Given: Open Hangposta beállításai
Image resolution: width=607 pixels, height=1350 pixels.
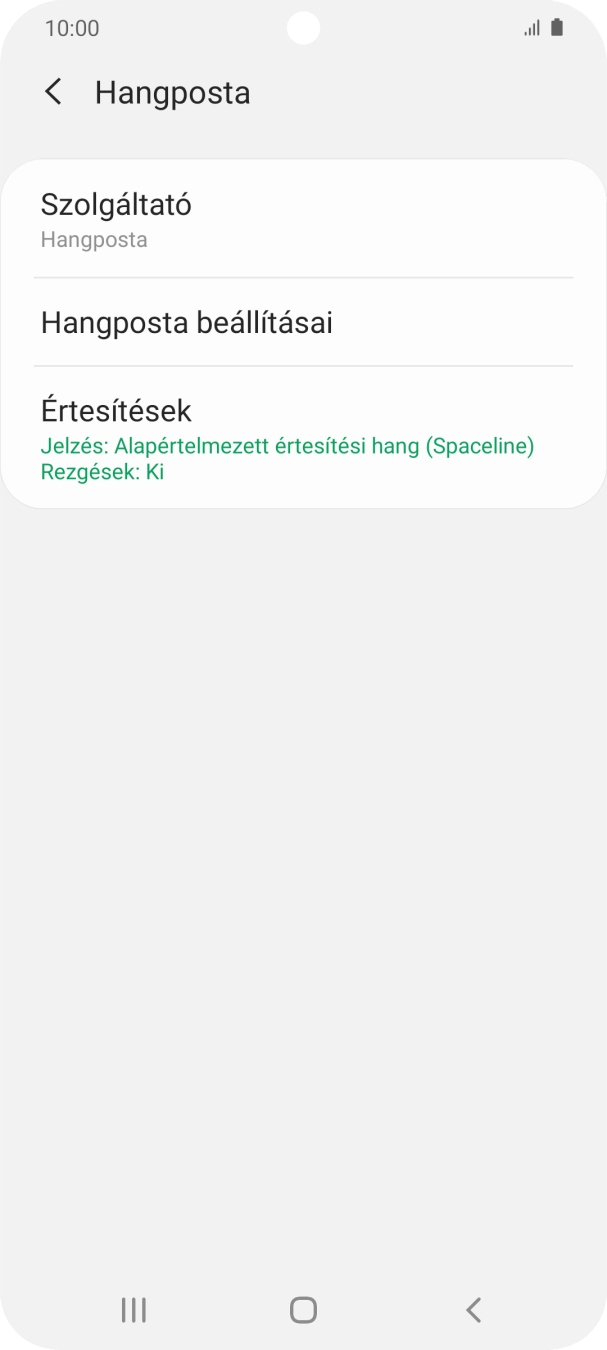Looking at the screenshot, I should [303, 323].
